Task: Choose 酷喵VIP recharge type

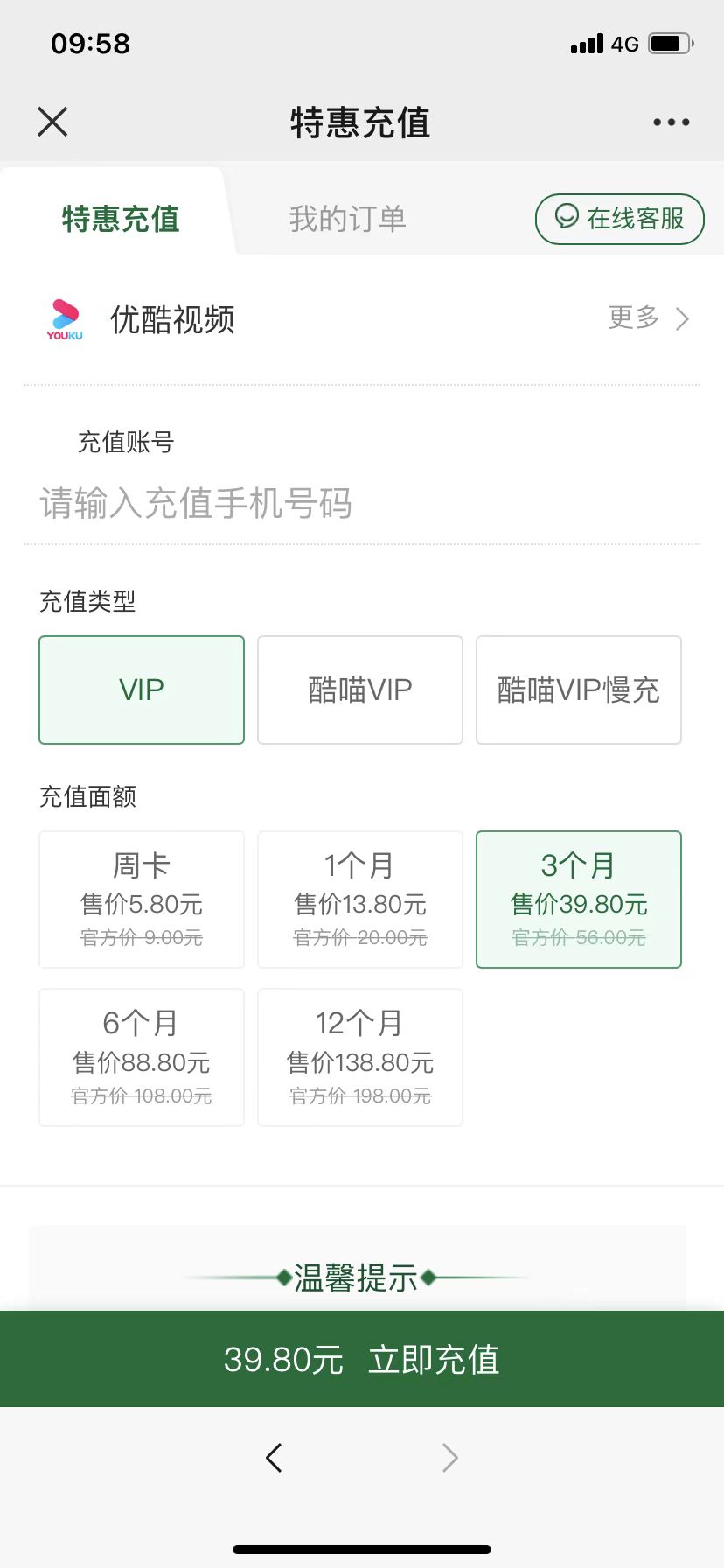Action: [x=360, y=689]
